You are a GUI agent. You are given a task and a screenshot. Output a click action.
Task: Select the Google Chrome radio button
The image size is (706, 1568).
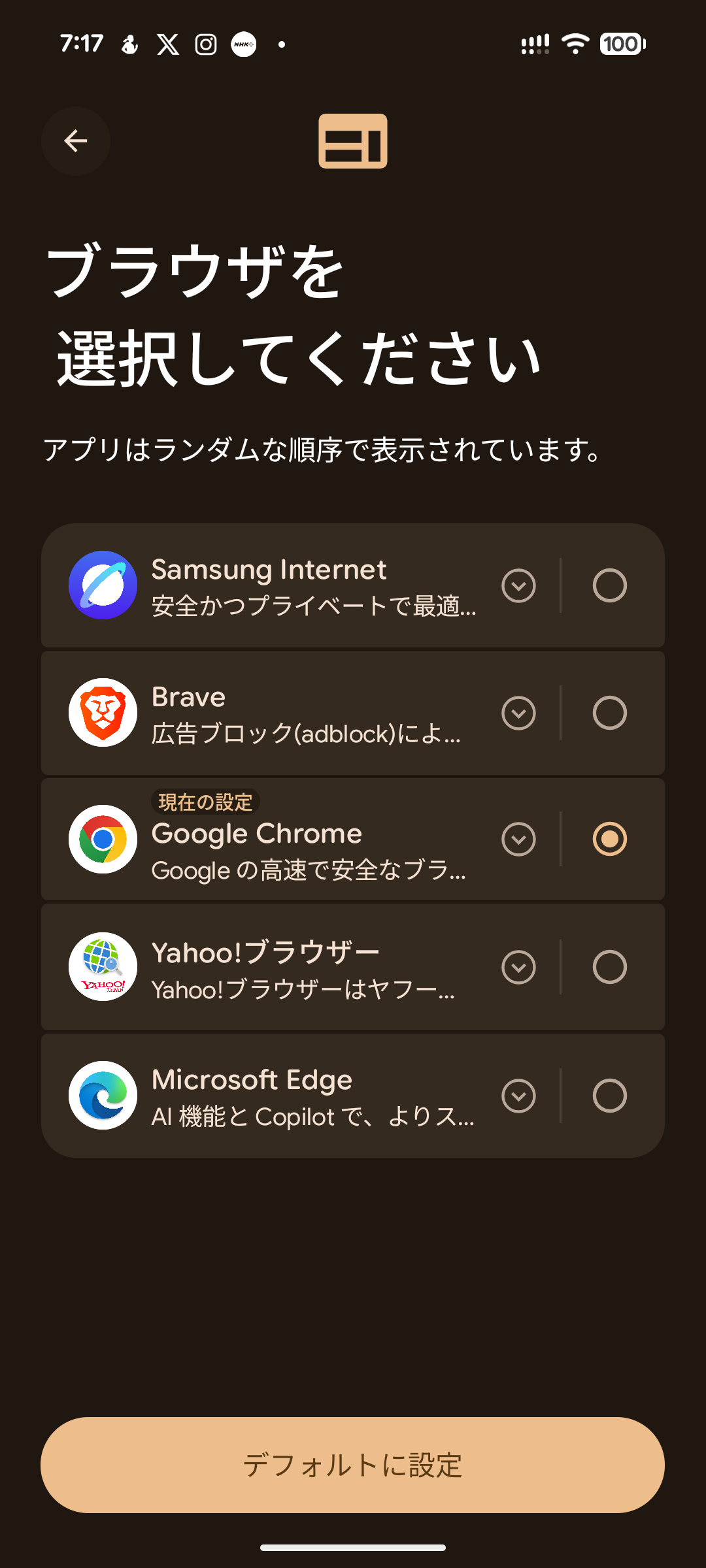tap(609, 839)
